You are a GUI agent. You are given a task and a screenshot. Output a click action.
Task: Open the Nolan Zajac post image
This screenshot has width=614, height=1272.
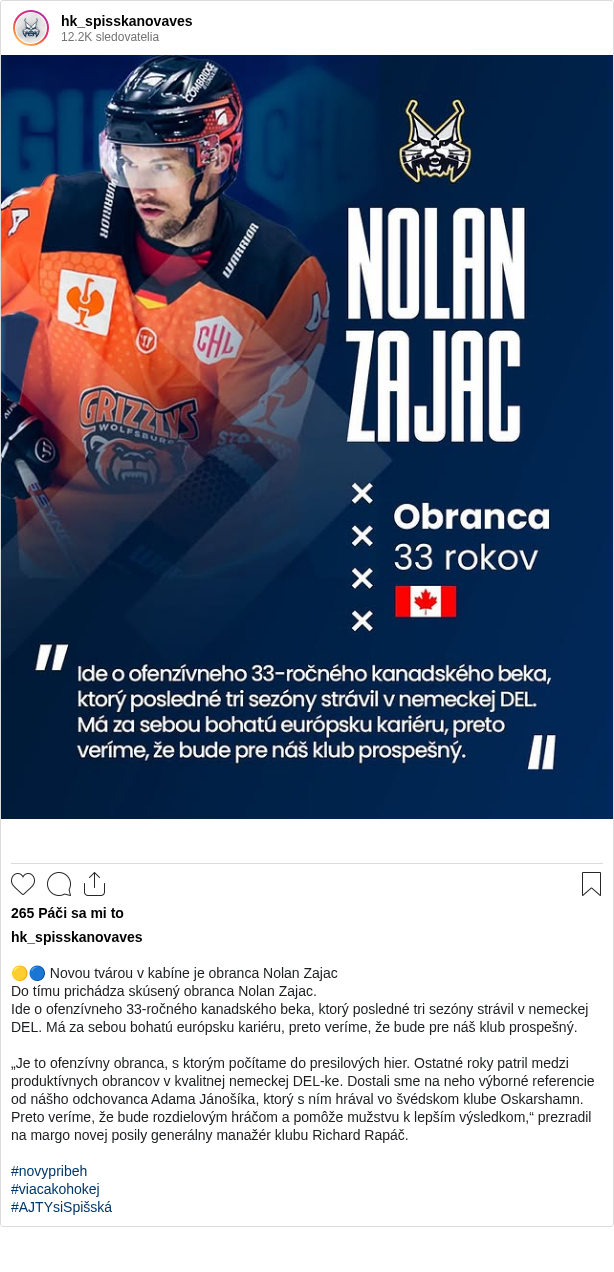[x=307, y=437]
